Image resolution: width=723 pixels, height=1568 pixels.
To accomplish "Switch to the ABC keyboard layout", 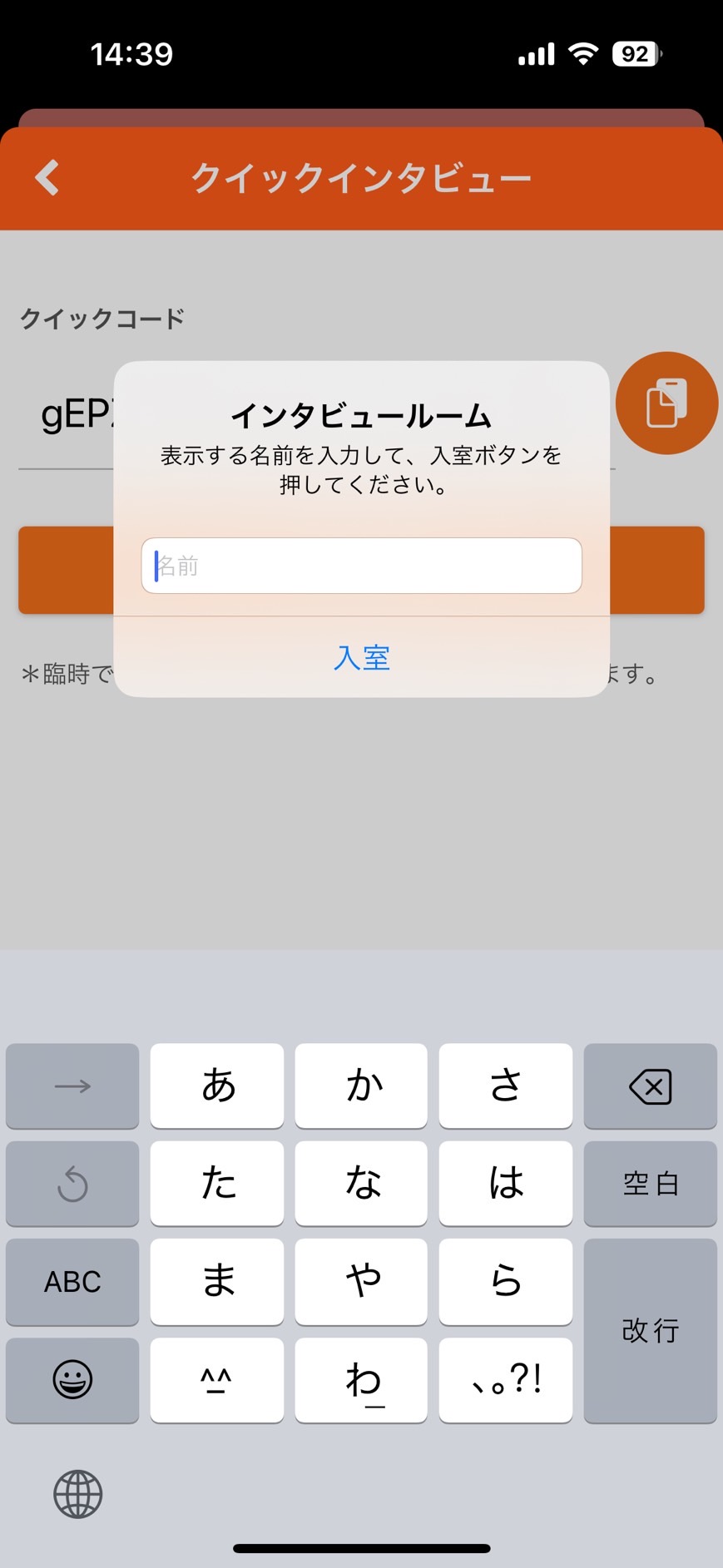I will (72, 1282).
